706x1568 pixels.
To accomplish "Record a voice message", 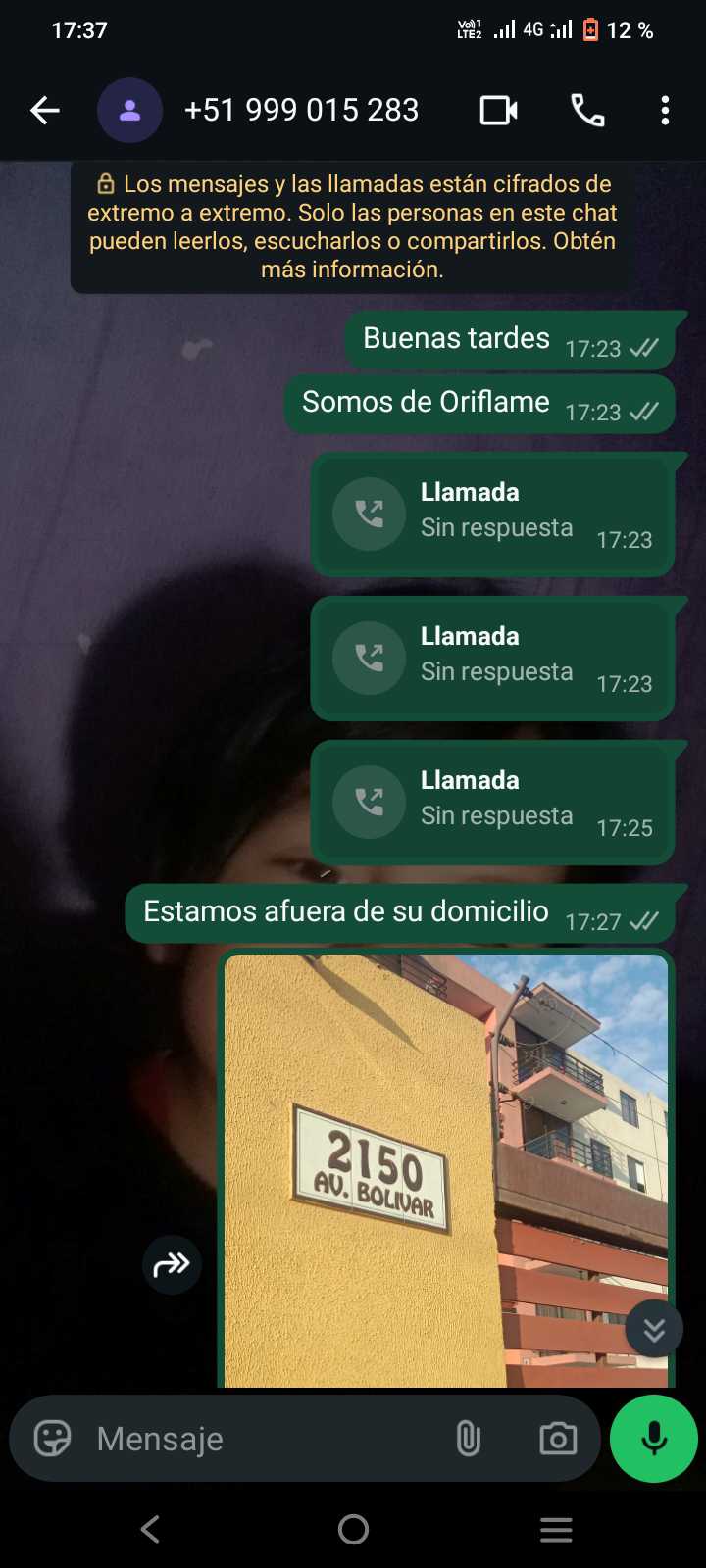I will (654, 1439).
